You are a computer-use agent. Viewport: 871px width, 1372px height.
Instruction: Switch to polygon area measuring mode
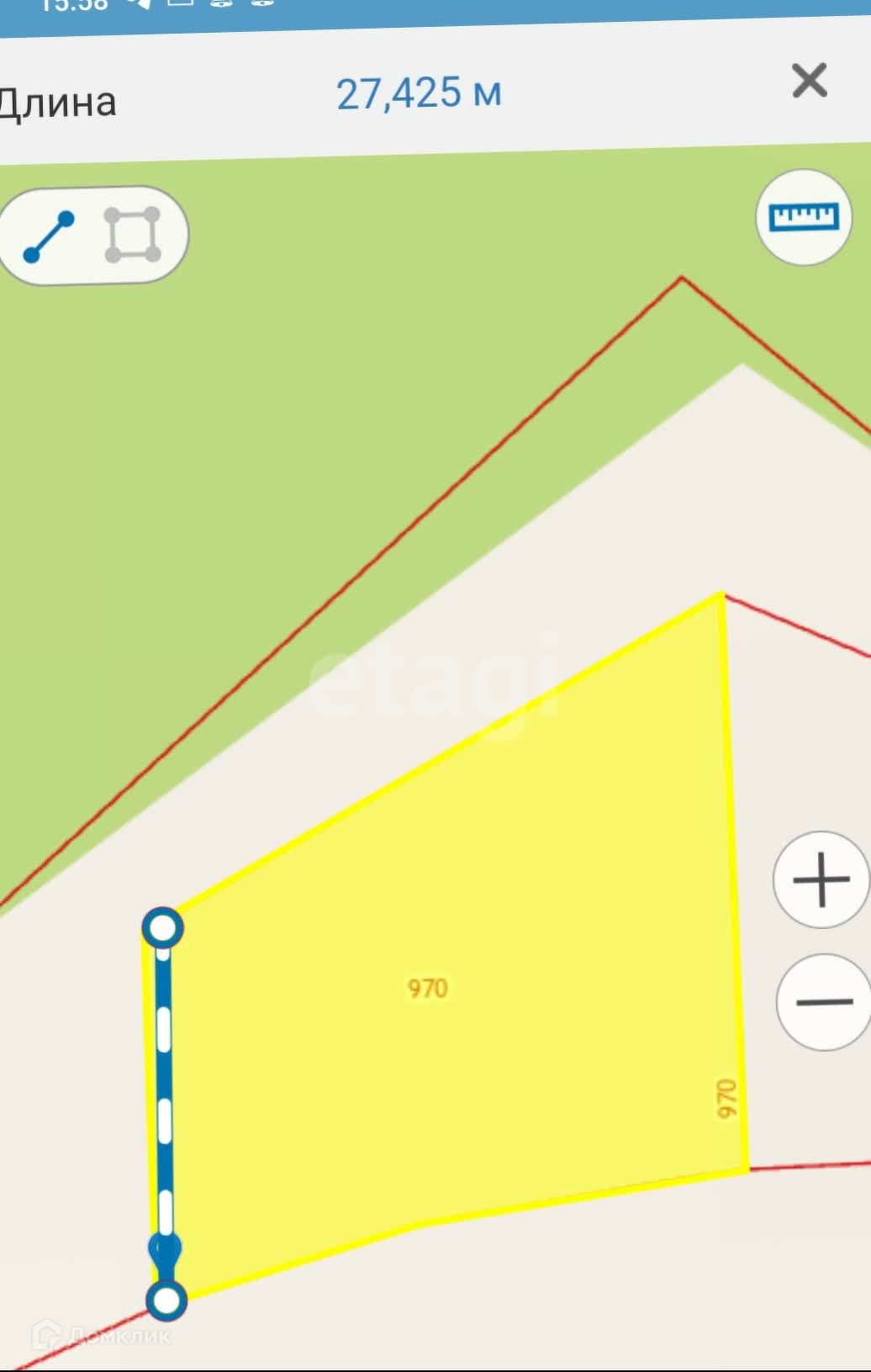(132, 235)
